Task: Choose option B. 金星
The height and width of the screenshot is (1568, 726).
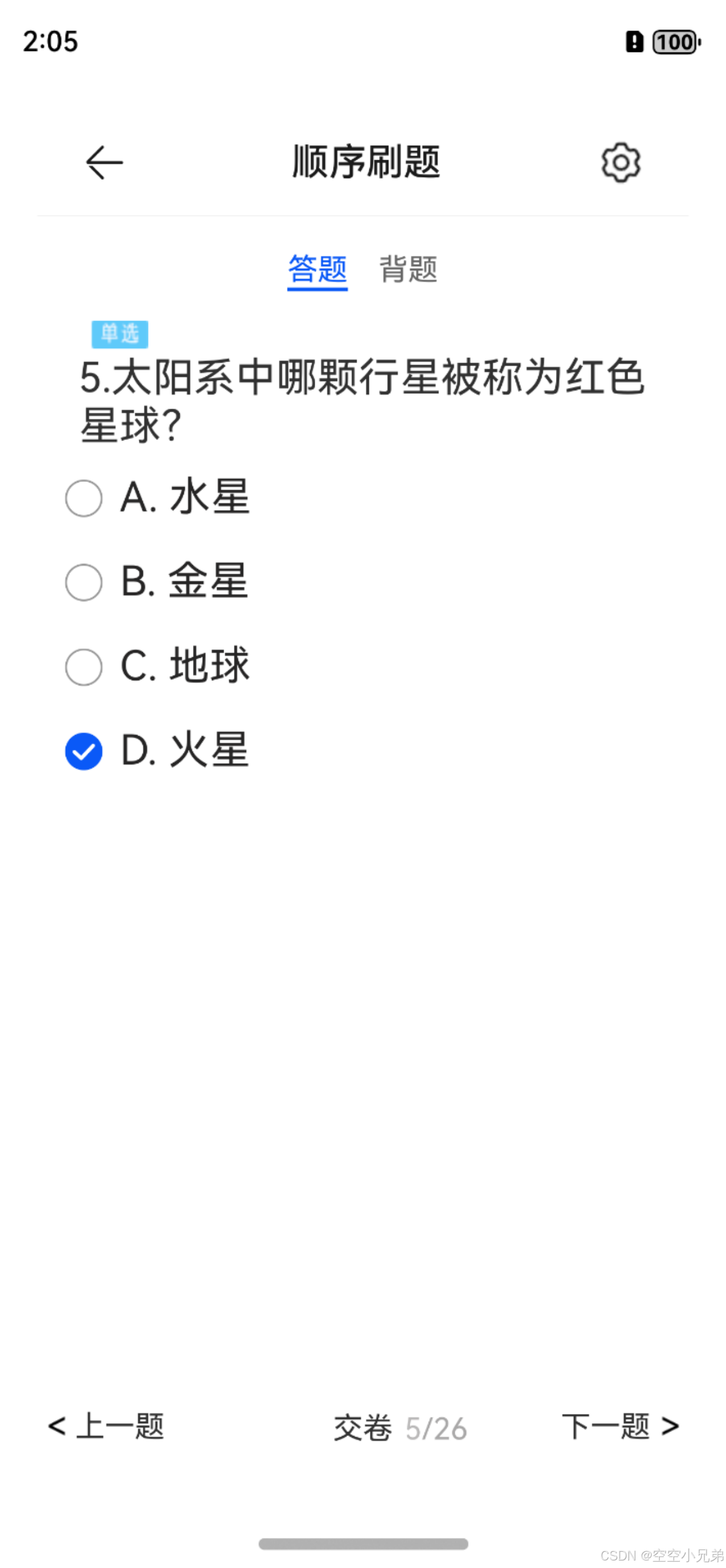Action: 157,581
